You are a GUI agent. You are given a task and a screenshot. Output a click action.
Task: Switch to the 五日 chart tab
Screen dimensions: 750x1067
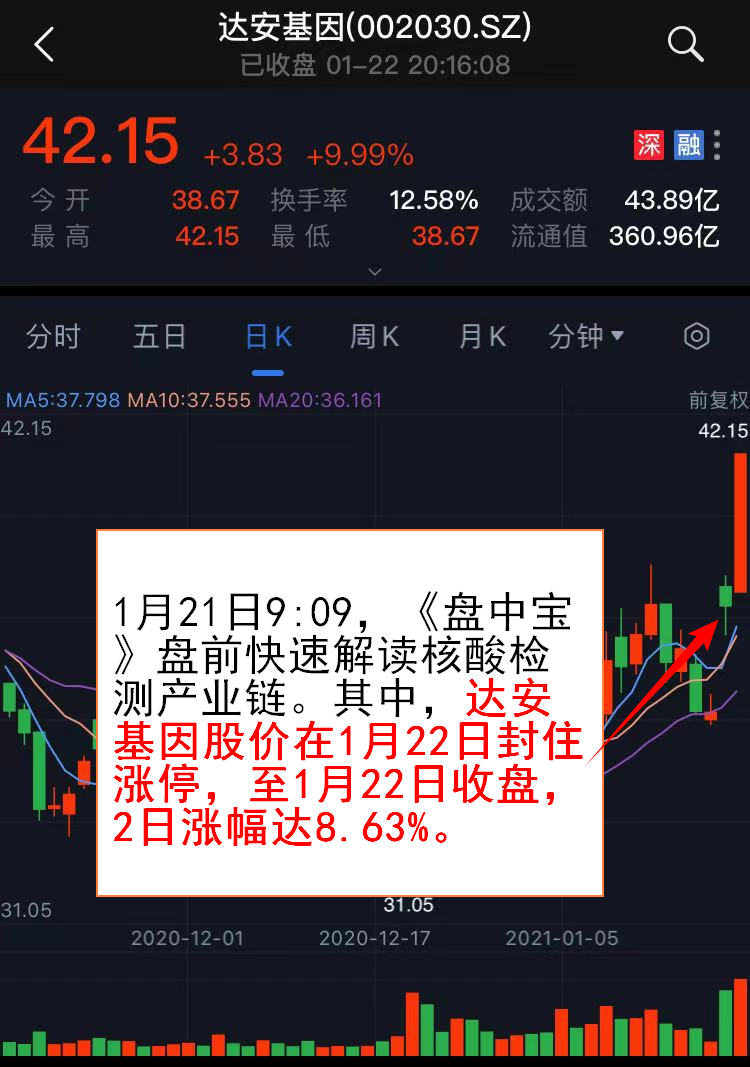click(x=160, y=337)
